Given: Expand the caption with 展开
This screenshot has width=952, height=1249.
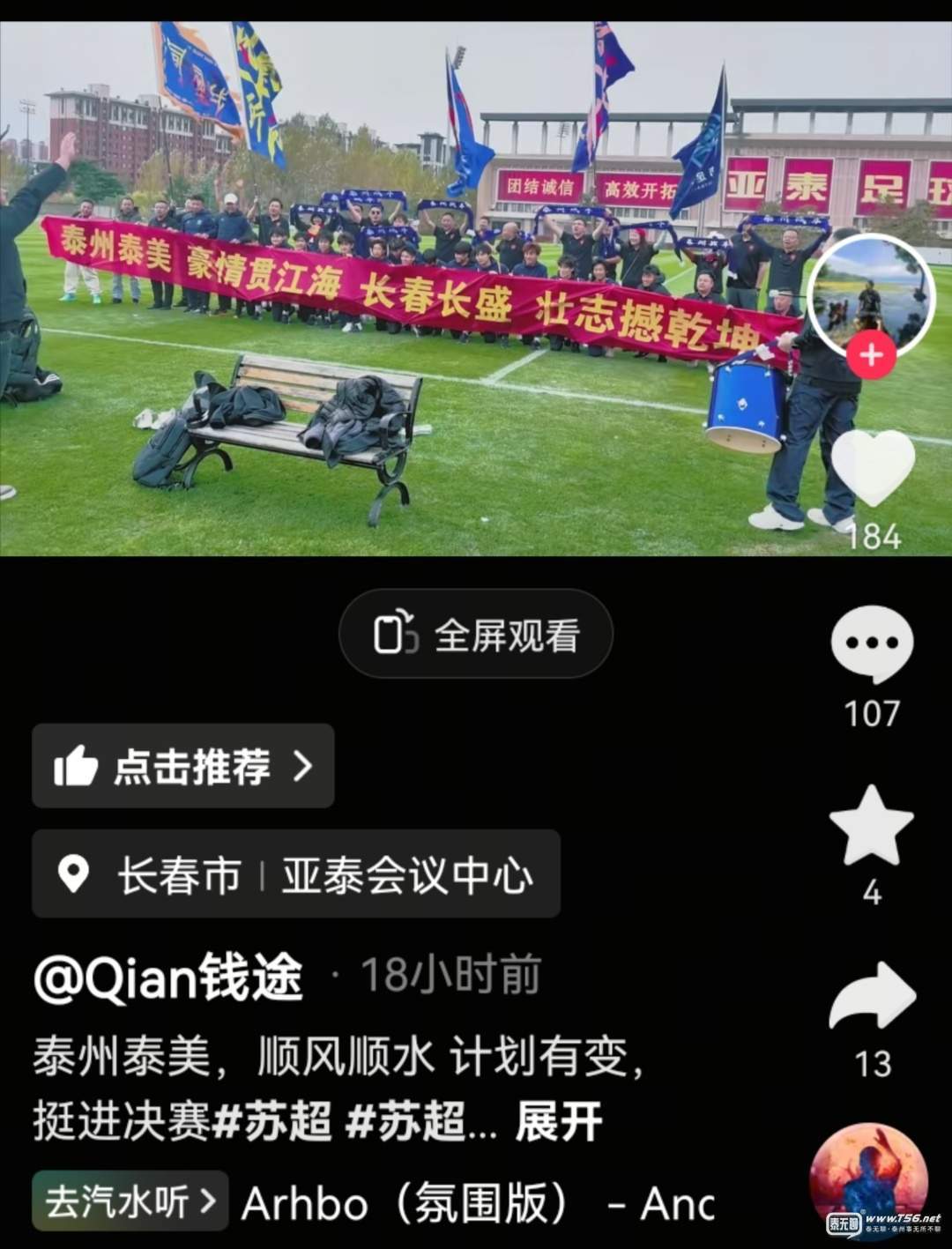Looking at the screenshot, I should tap(559, 1122).
